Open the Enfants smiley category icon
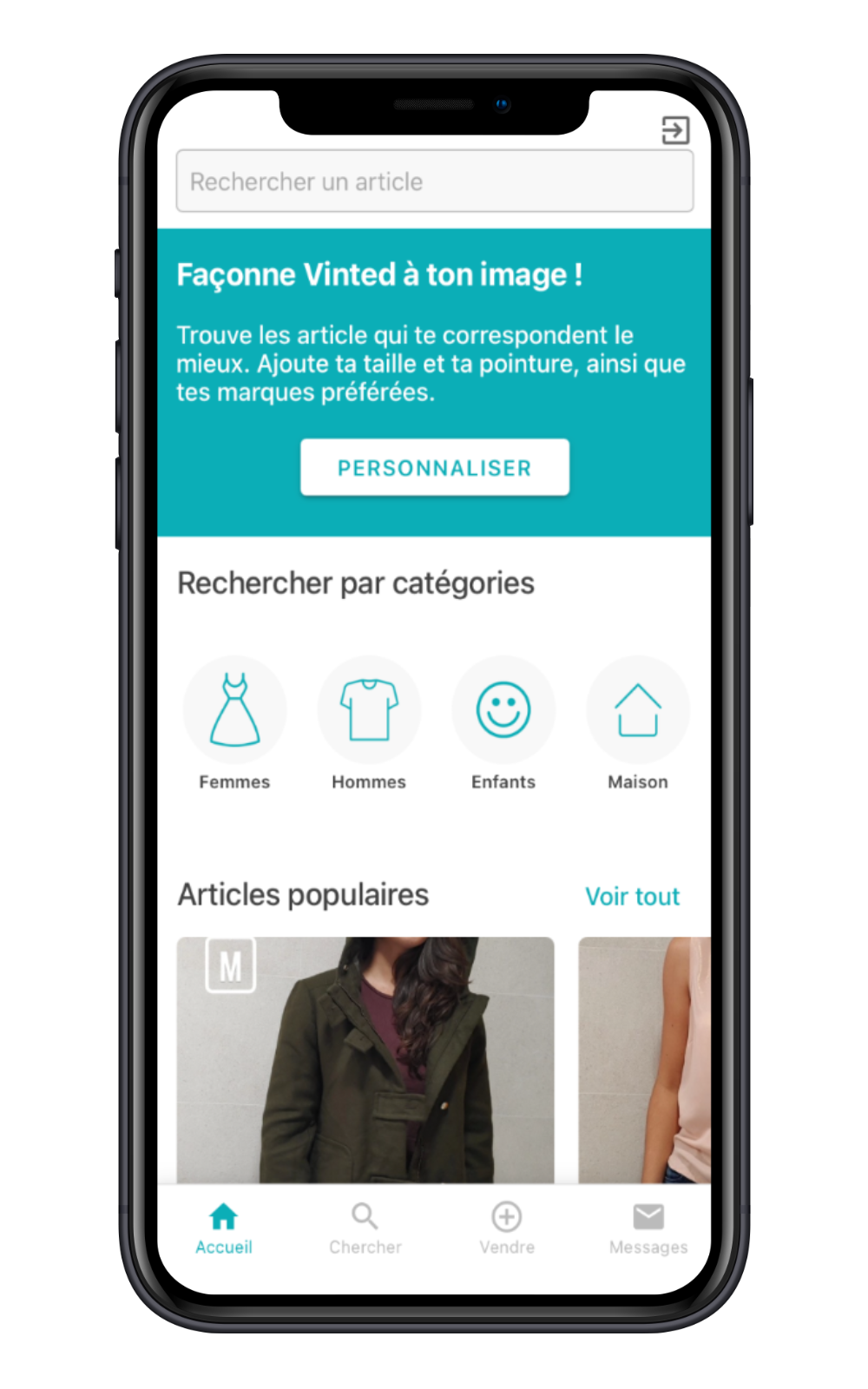The height and width of the screenshot is (1389, 868). point(503,708)
